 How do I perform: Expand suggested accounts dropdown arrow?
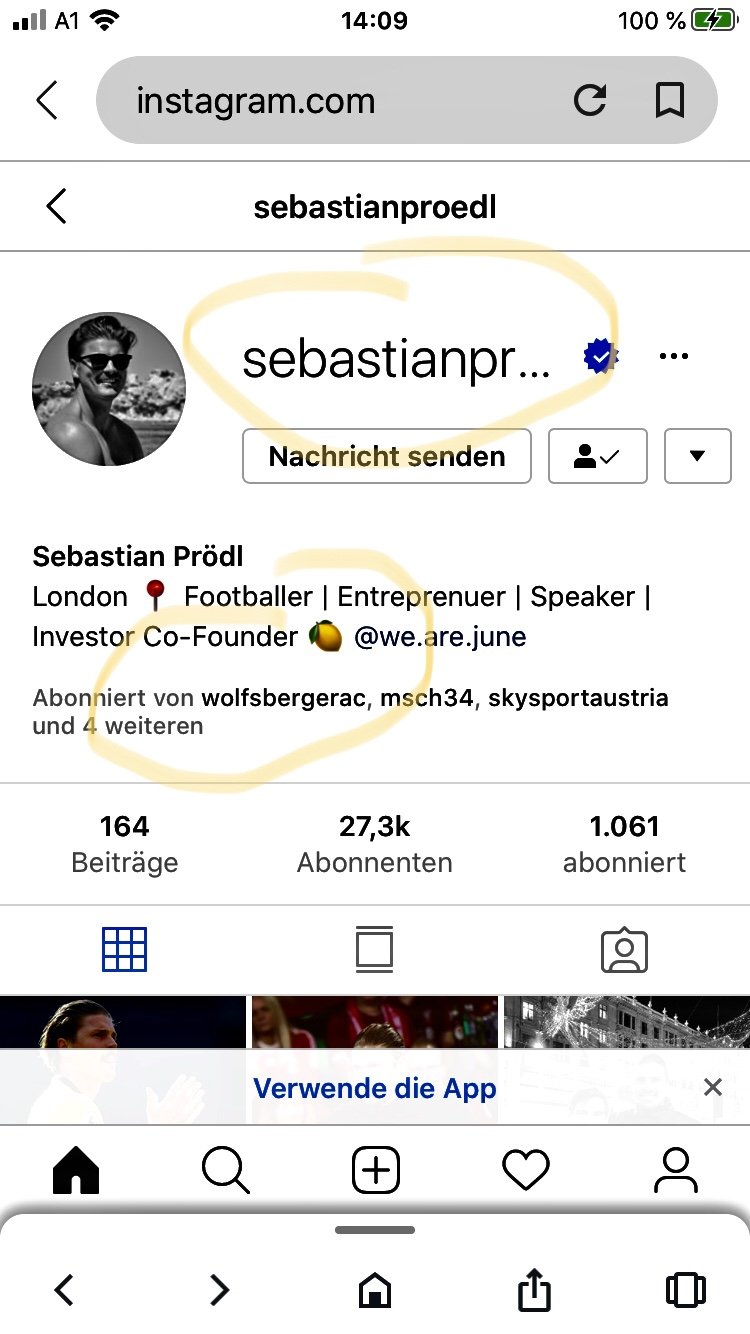coord(698,457)
